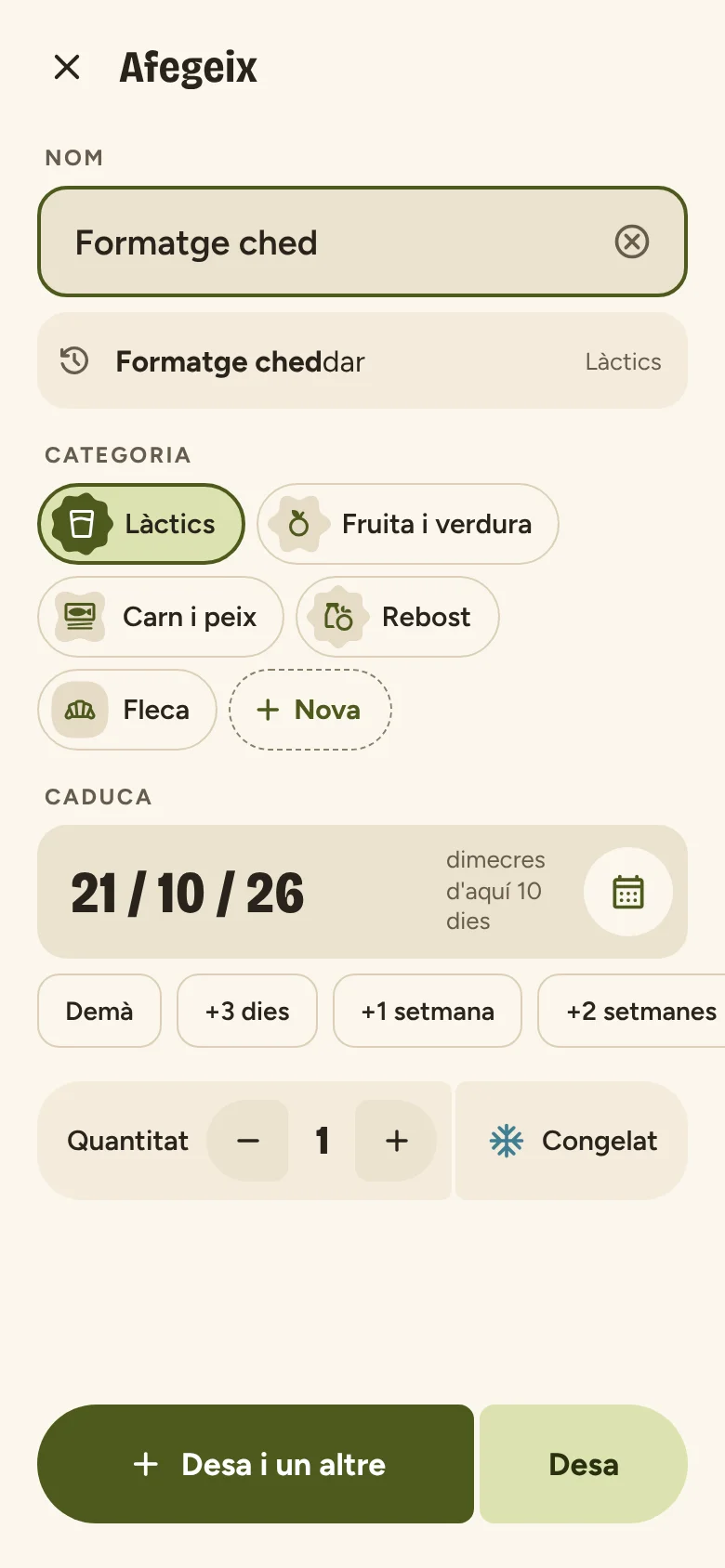Pick the Rebost category chip

[x=398, y=617]
